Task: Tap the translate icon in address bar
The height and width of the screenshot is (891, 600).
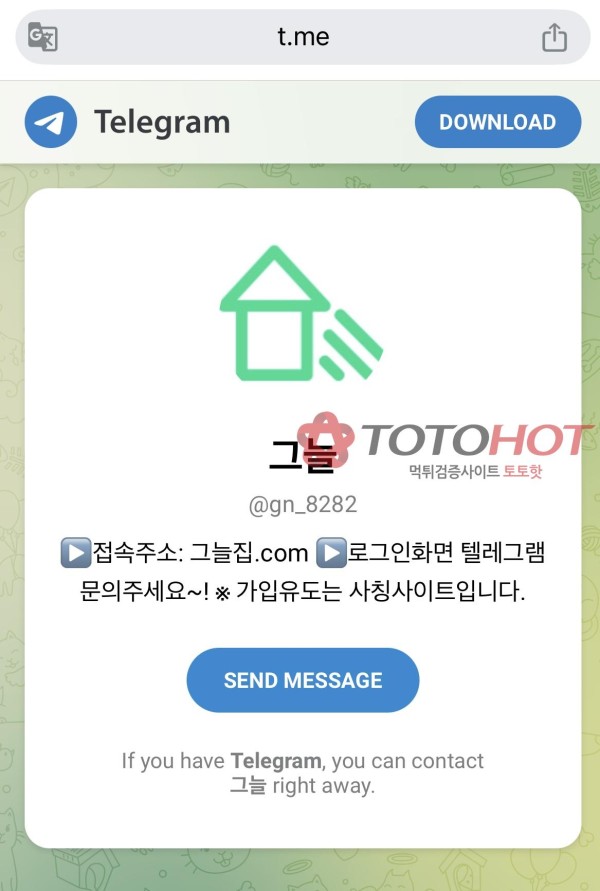Action: click(43, 38)
